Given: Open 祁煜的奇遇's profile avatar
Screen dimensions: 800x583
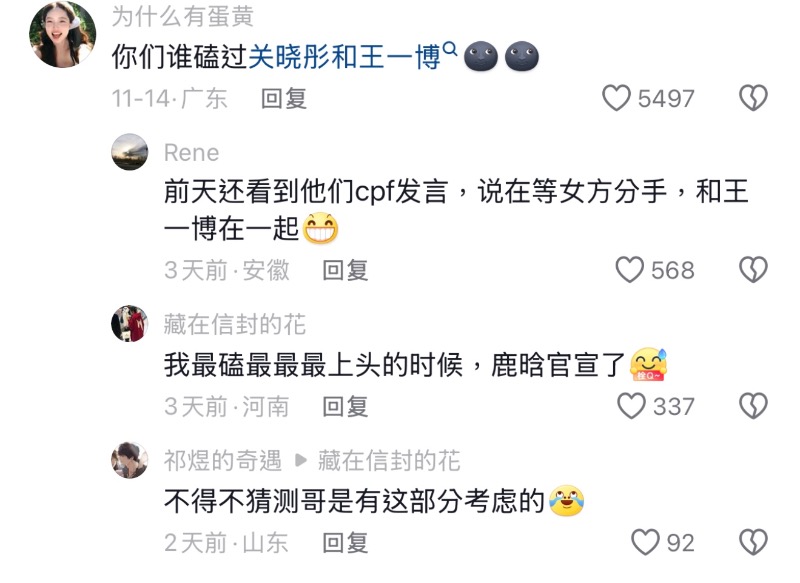Looking at the screenshot, I should pos(130,460).
